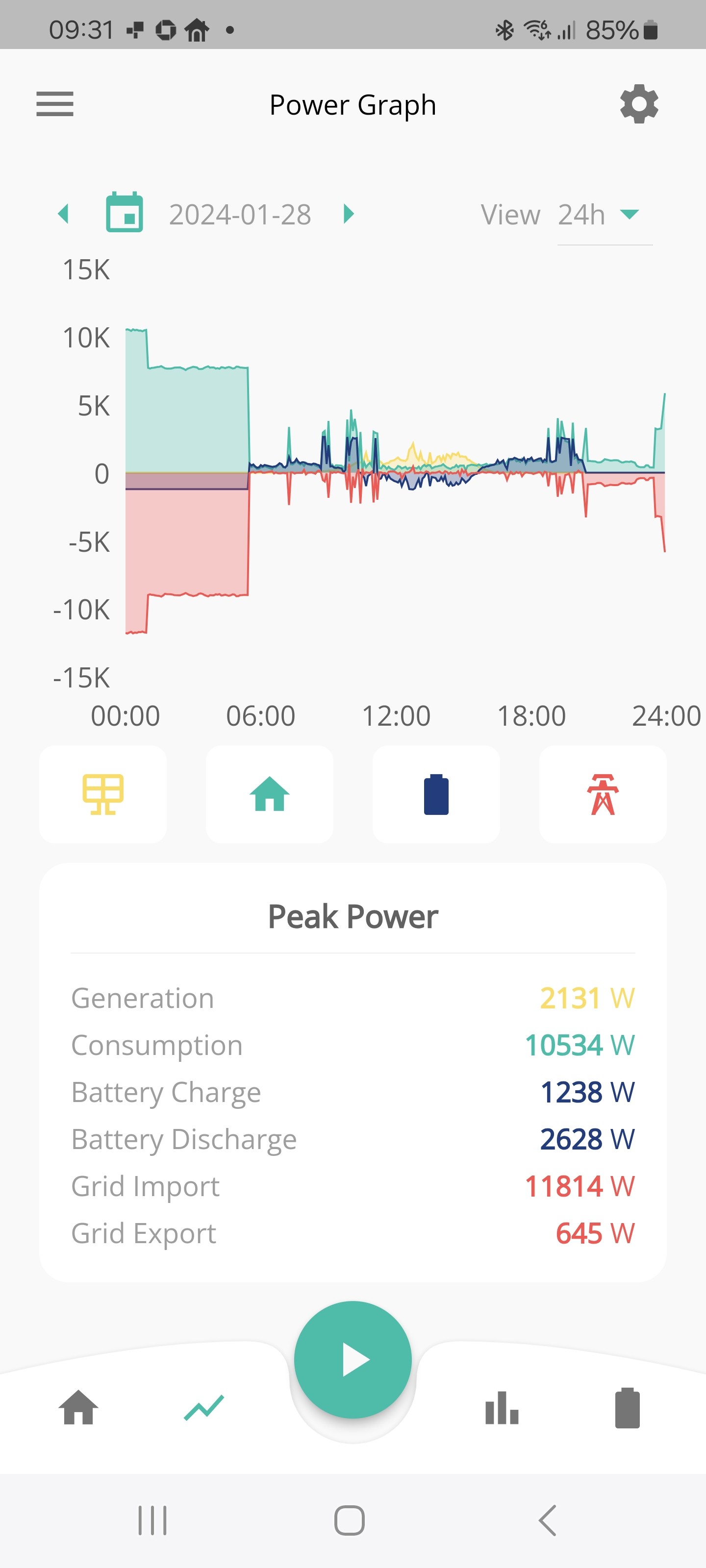
Task: Toggle the solar generation series
Action: coord(103,794)
